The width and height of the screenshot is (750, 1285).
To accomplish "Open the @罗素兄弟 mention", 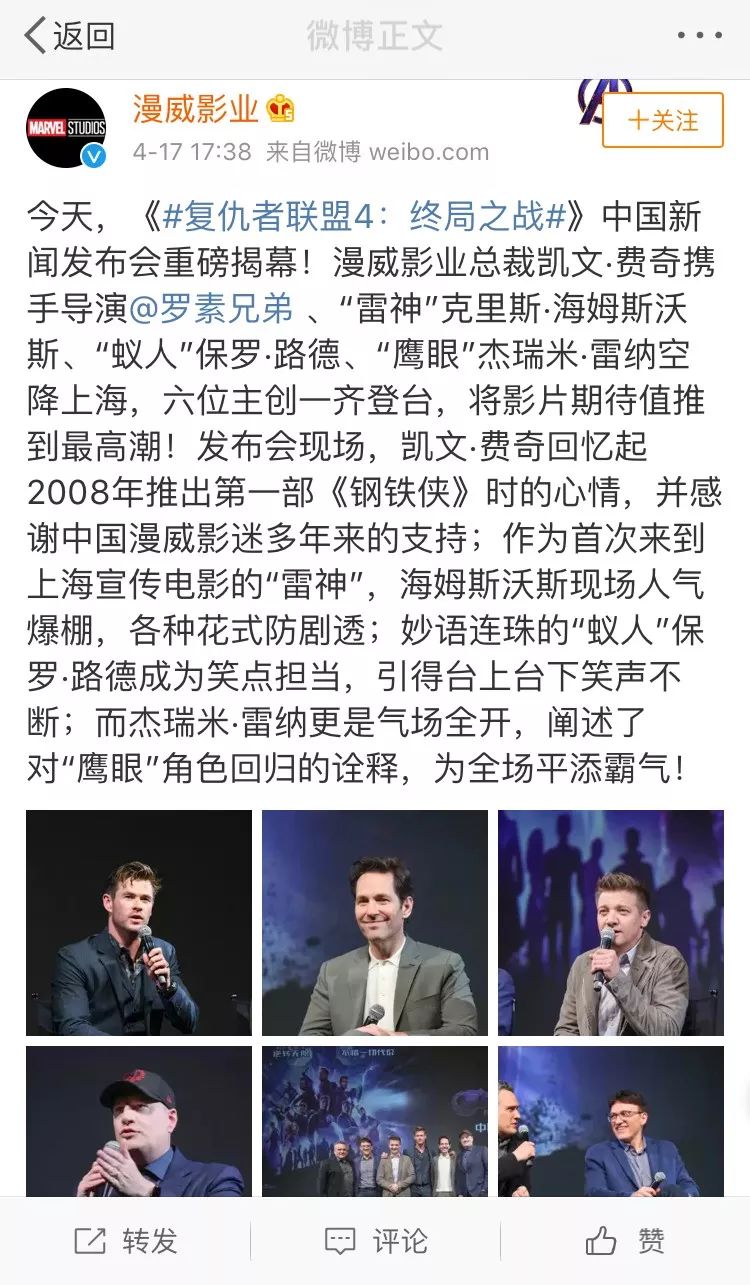I will click(211, 308).
